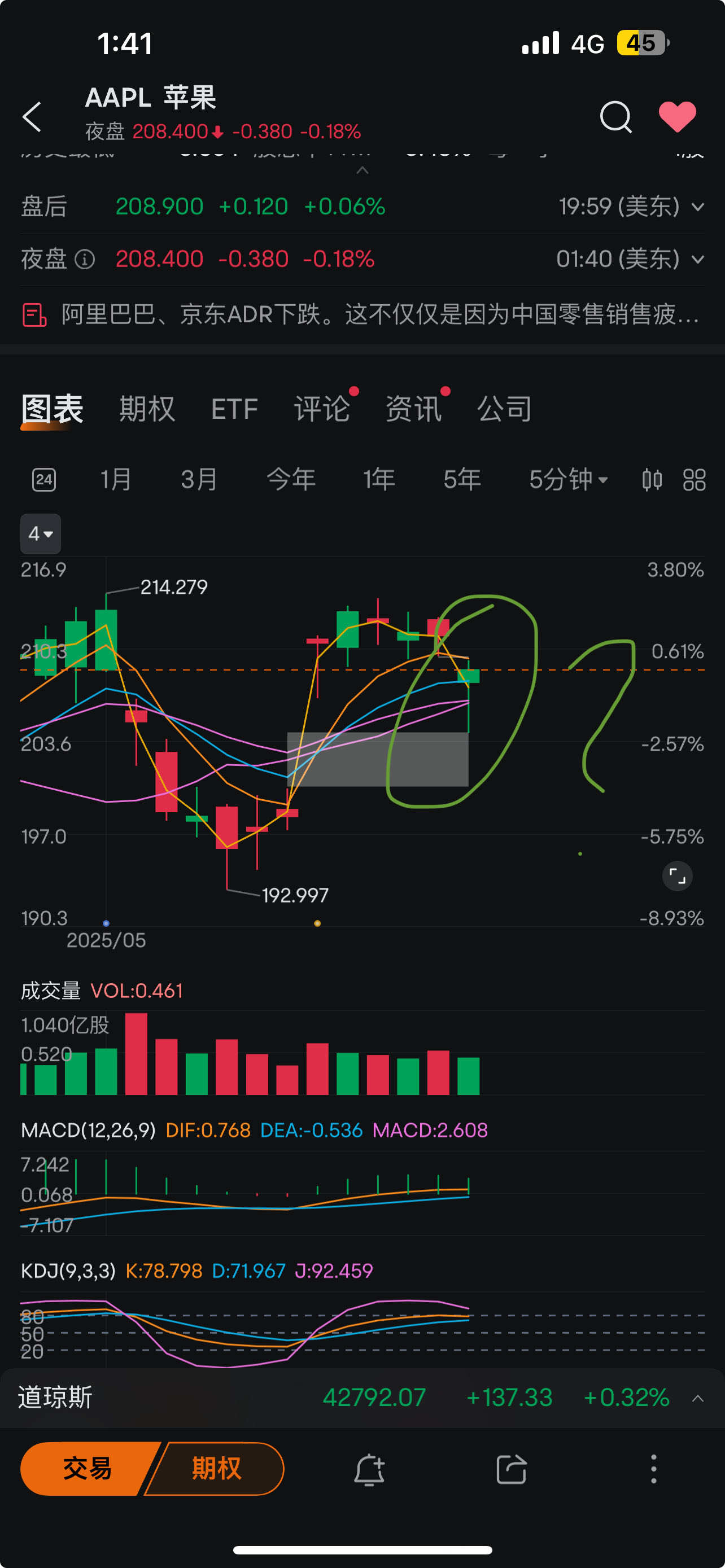Screen dimensions: 725x1568
Task: Switch to the ETF tab
Action: [234, 409]
